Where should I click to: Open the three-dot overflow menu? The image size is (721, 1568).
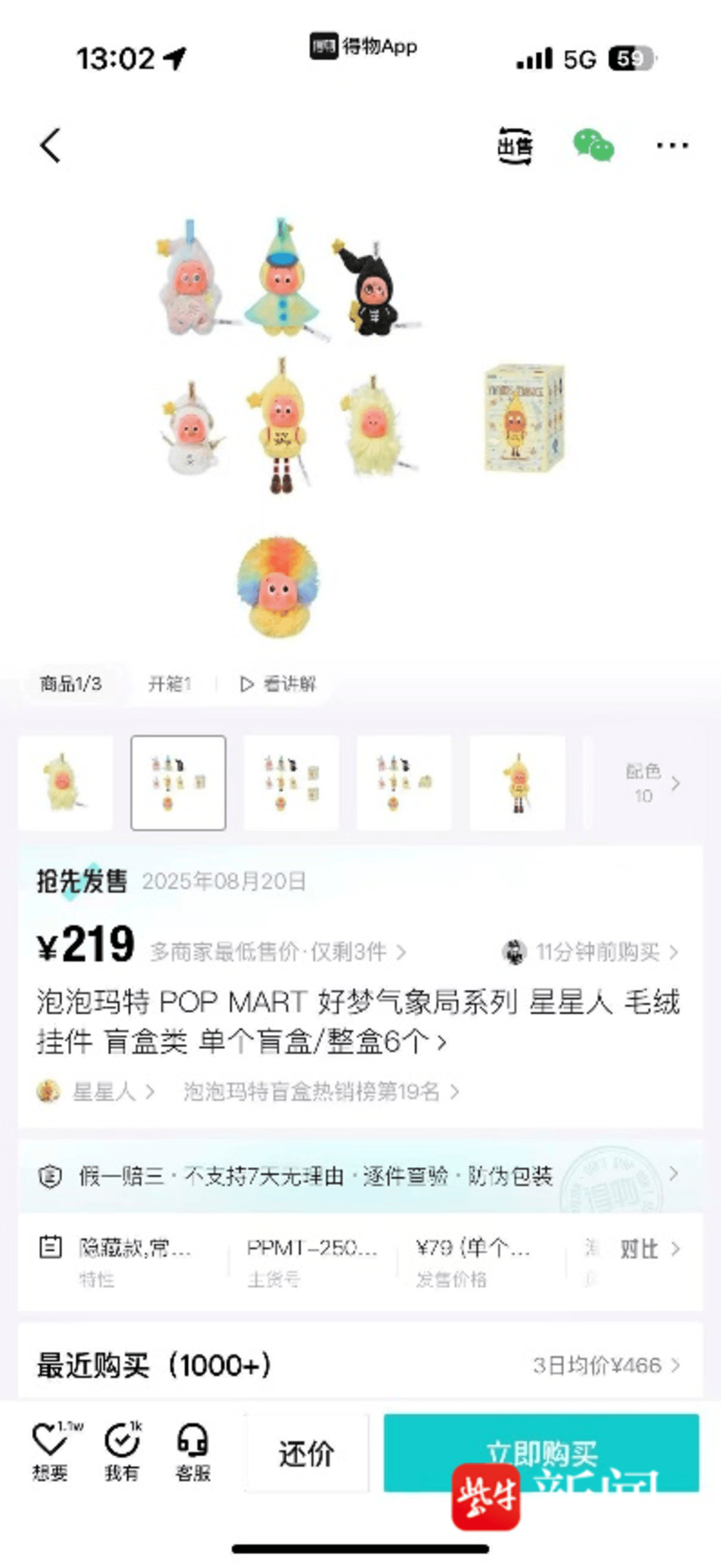click(672, 145)
